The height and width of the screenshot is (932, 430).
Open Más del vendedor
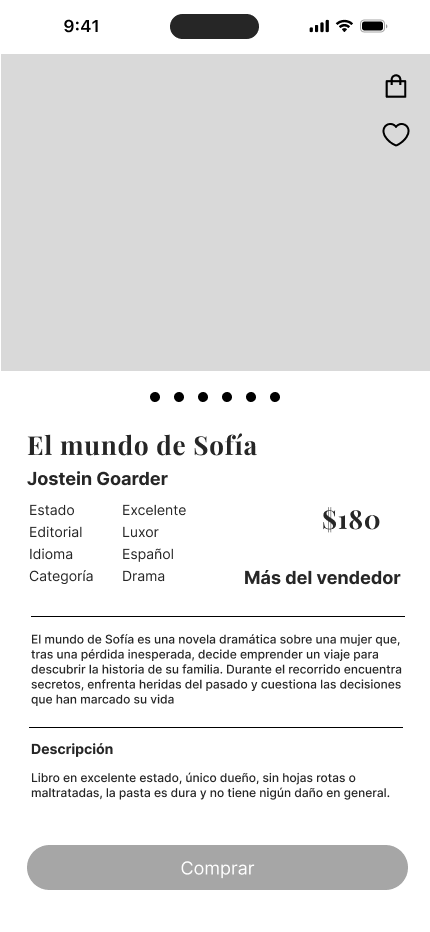point(322,578)
